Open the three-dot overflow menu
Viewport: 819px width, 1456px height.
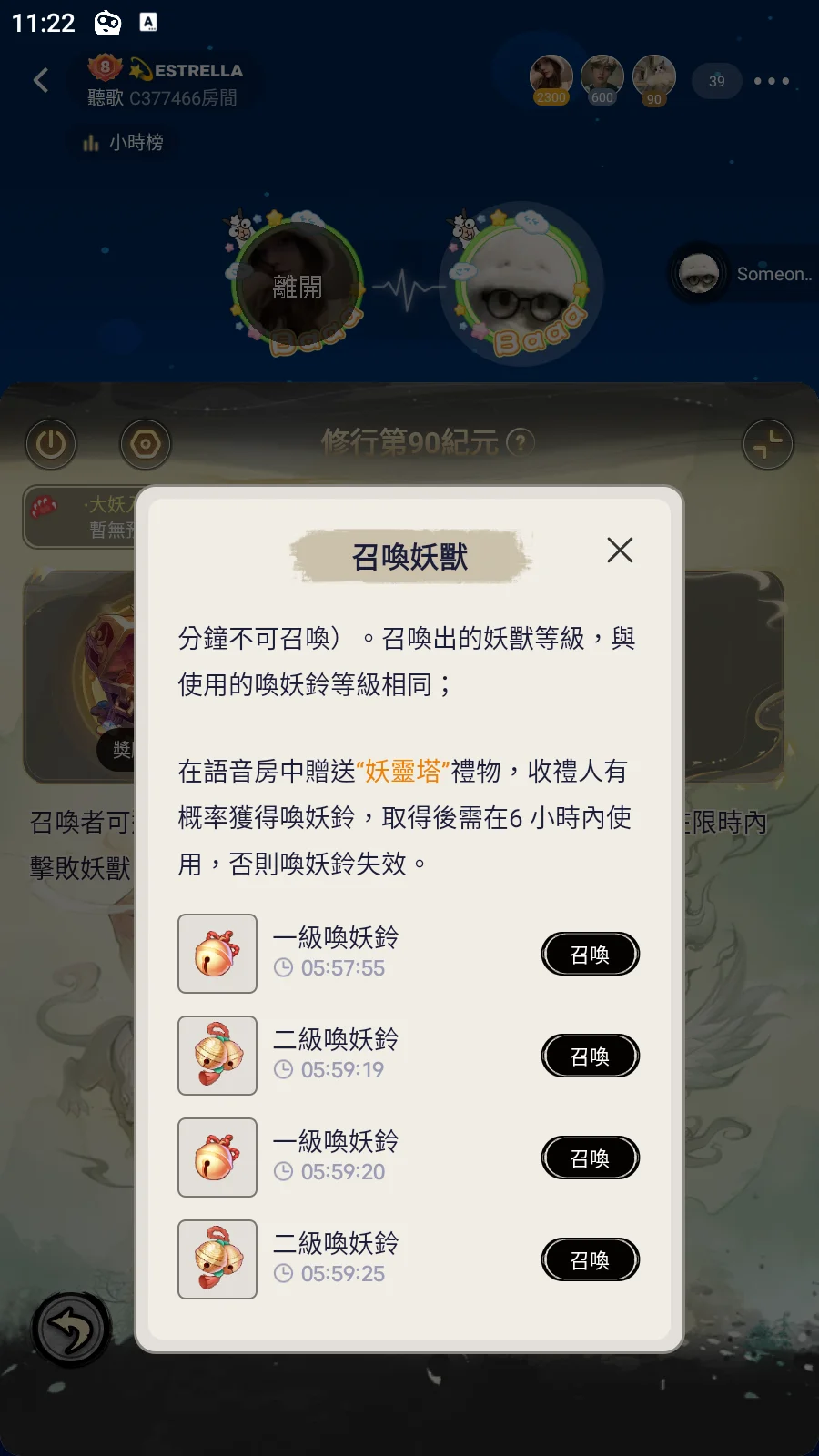[771, 81]
